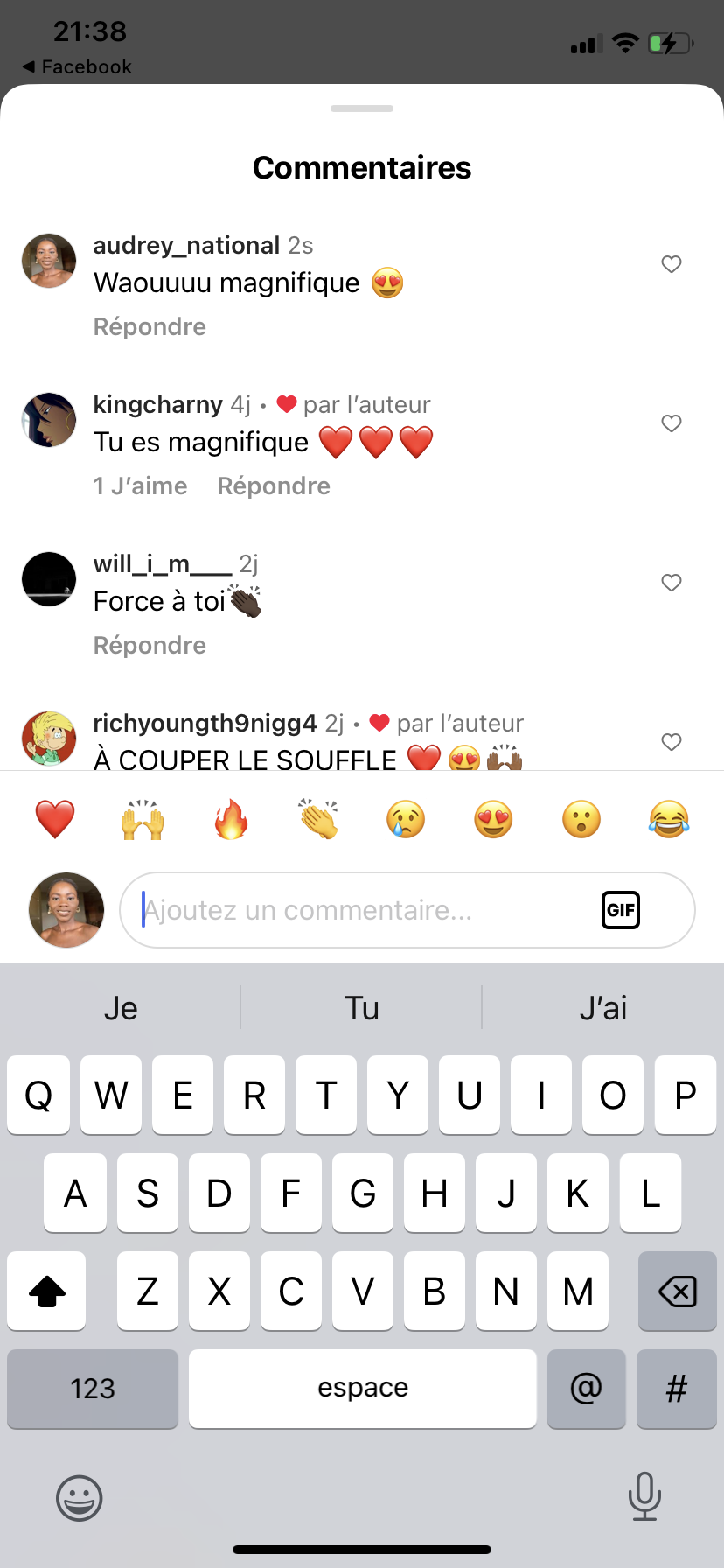
Task: Open kingcharny's profile picture
Action: coord(49,420)
